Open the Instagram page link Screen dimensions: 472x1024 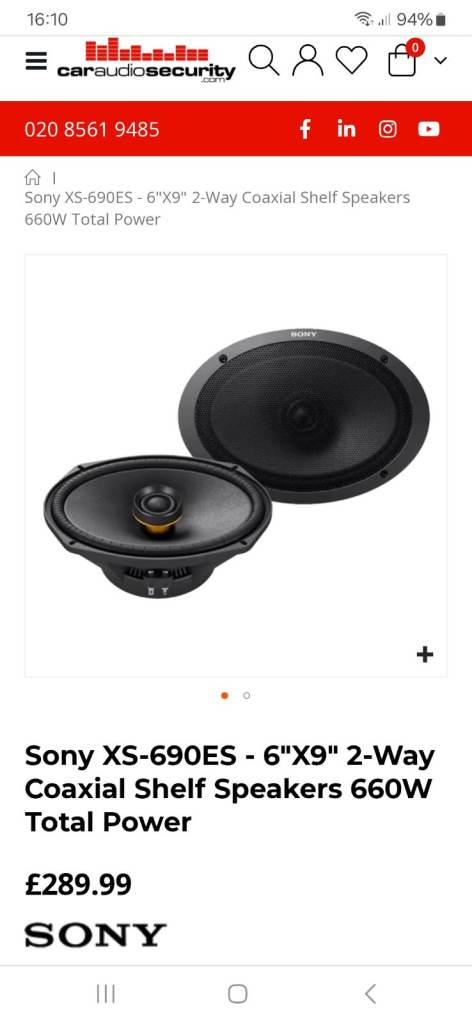[x=388, y=129]
